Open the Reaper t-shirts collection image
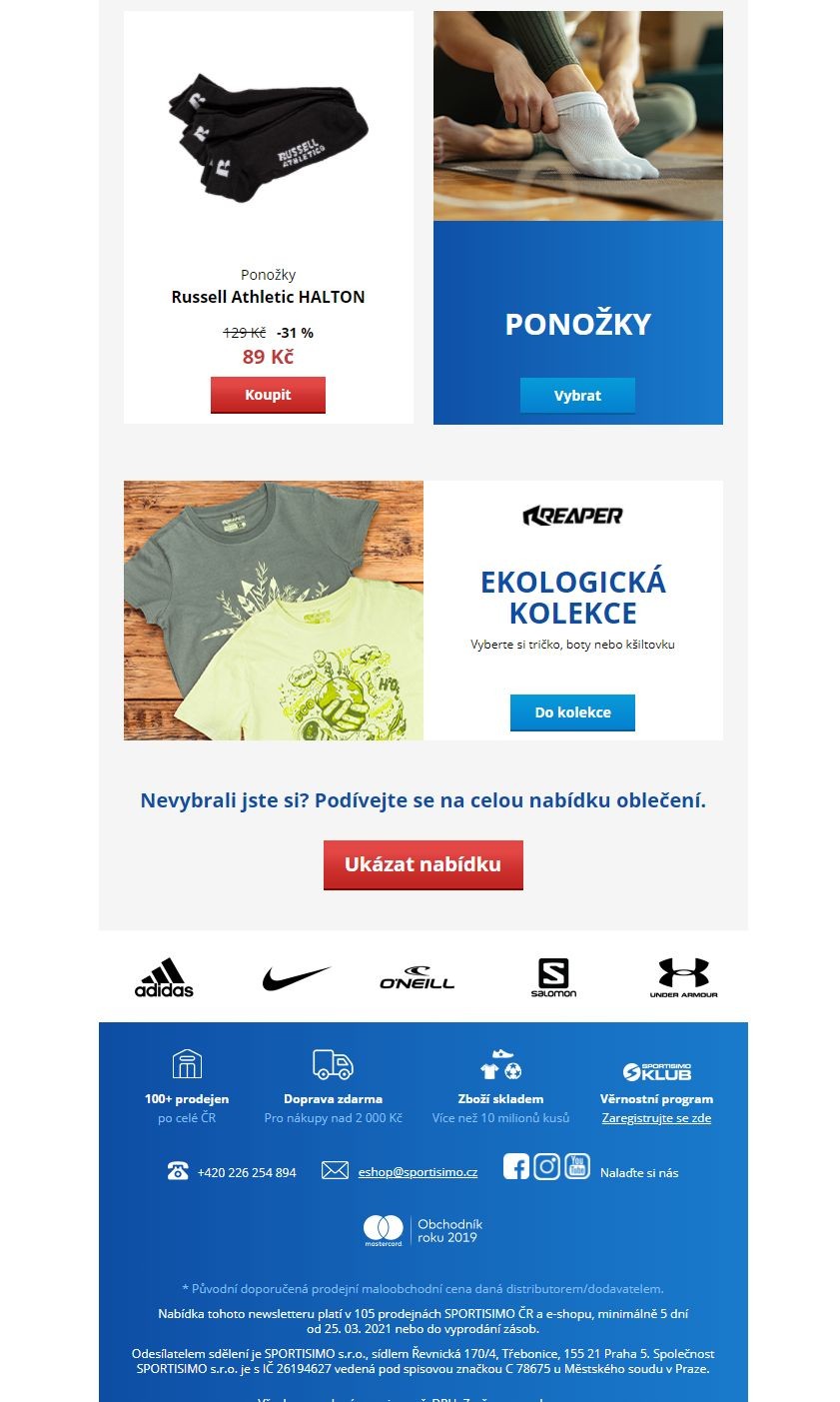840x1402 pixels. pos(274,611)
